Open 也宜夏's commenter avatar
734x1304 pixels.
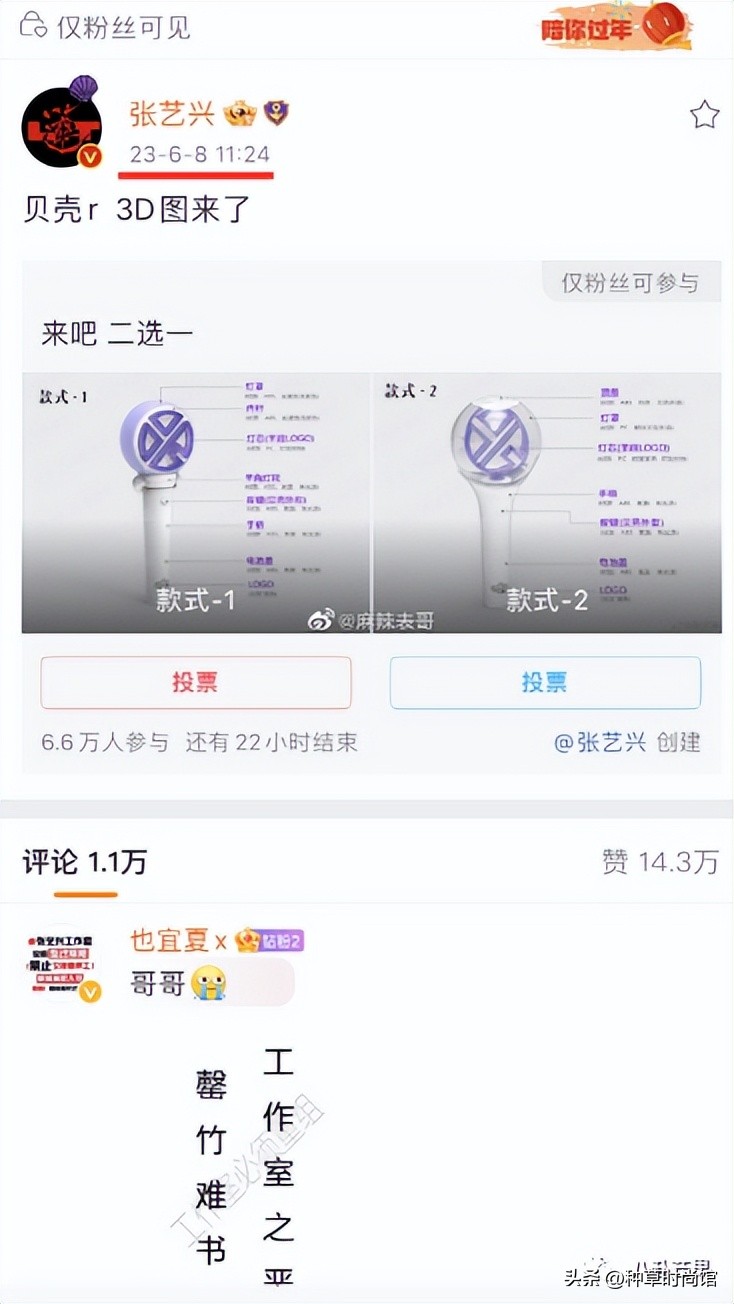60,960
